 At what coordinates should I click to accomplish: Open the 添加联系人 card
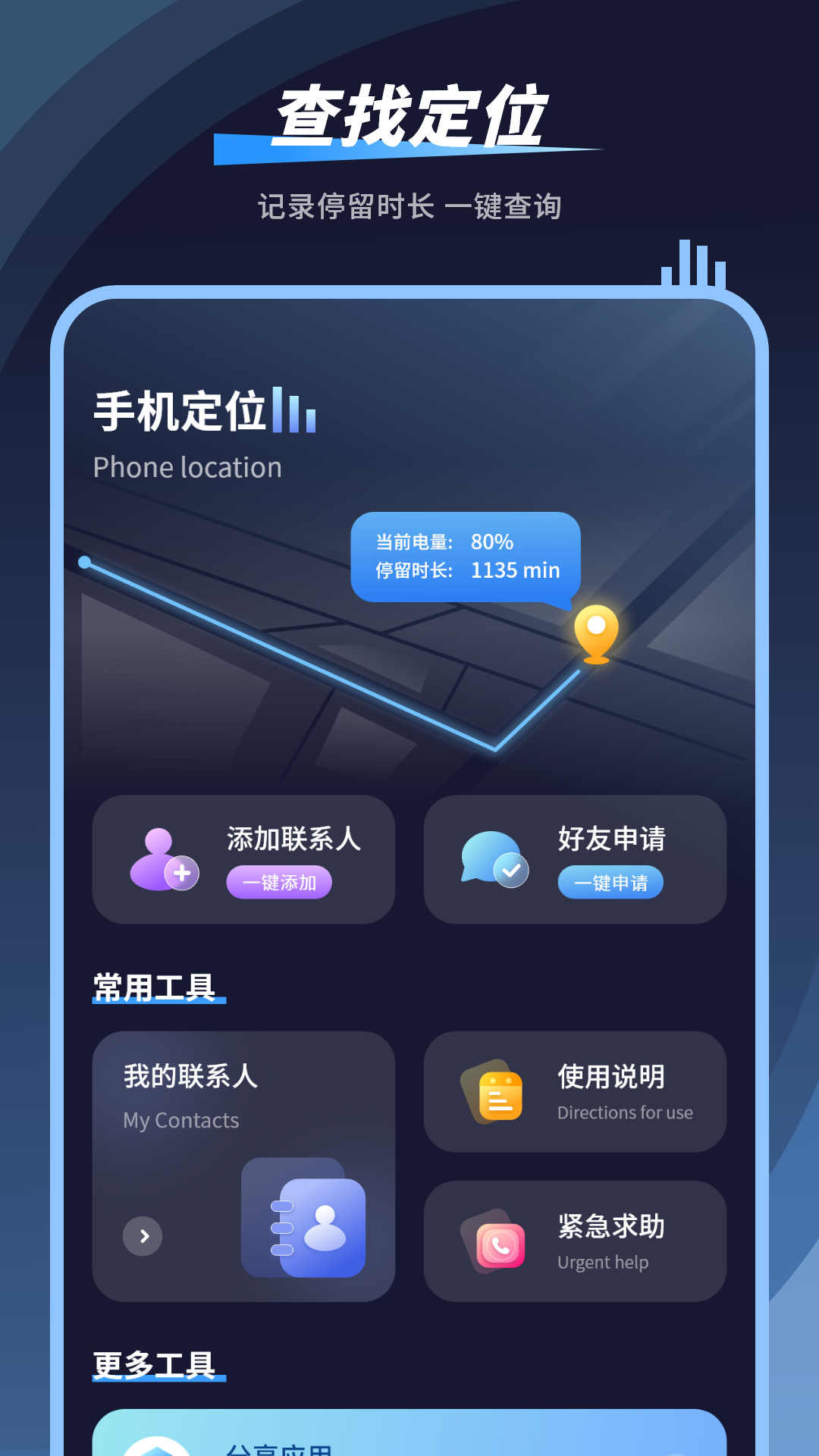(x=244, y=858)
